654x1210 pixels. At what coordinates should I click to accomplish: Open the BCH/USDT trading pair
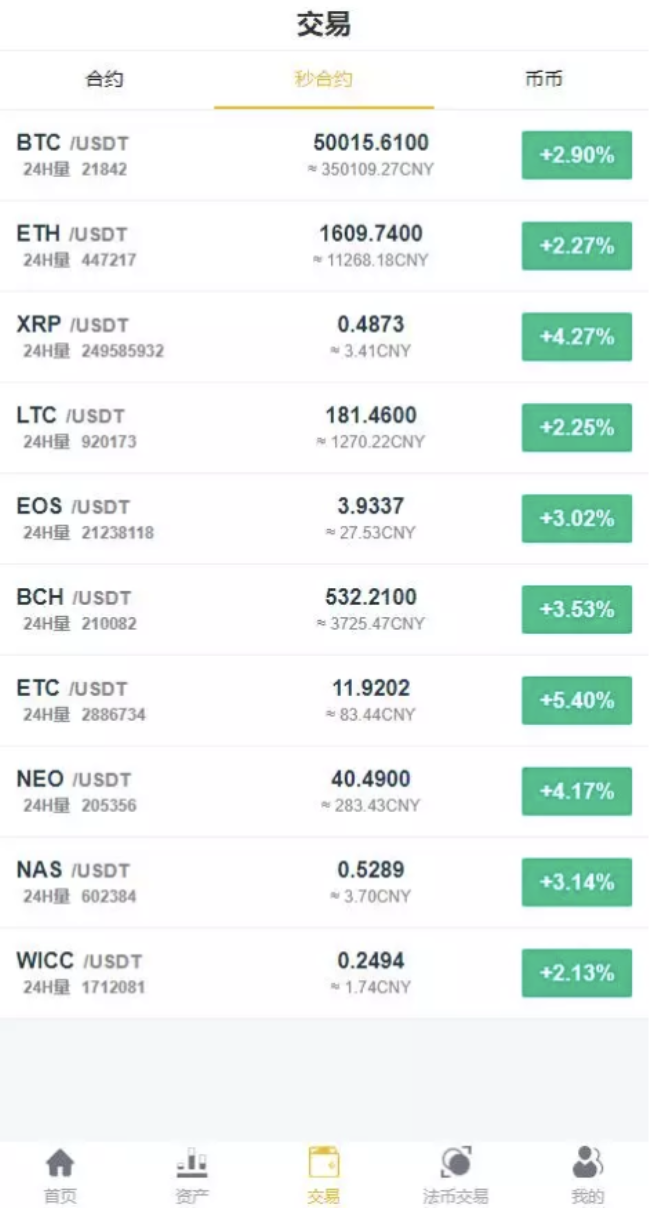click(x=72, y=610)
